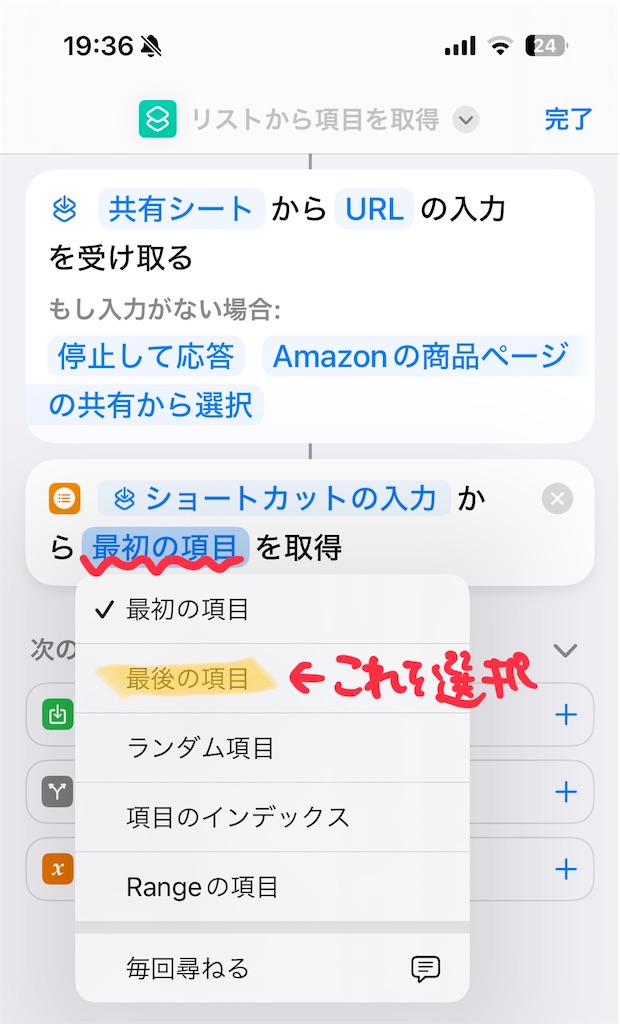Viewport: 620px width, 1024px height.
Task: Remove the get-item action with X
Action: click(557, 499)
